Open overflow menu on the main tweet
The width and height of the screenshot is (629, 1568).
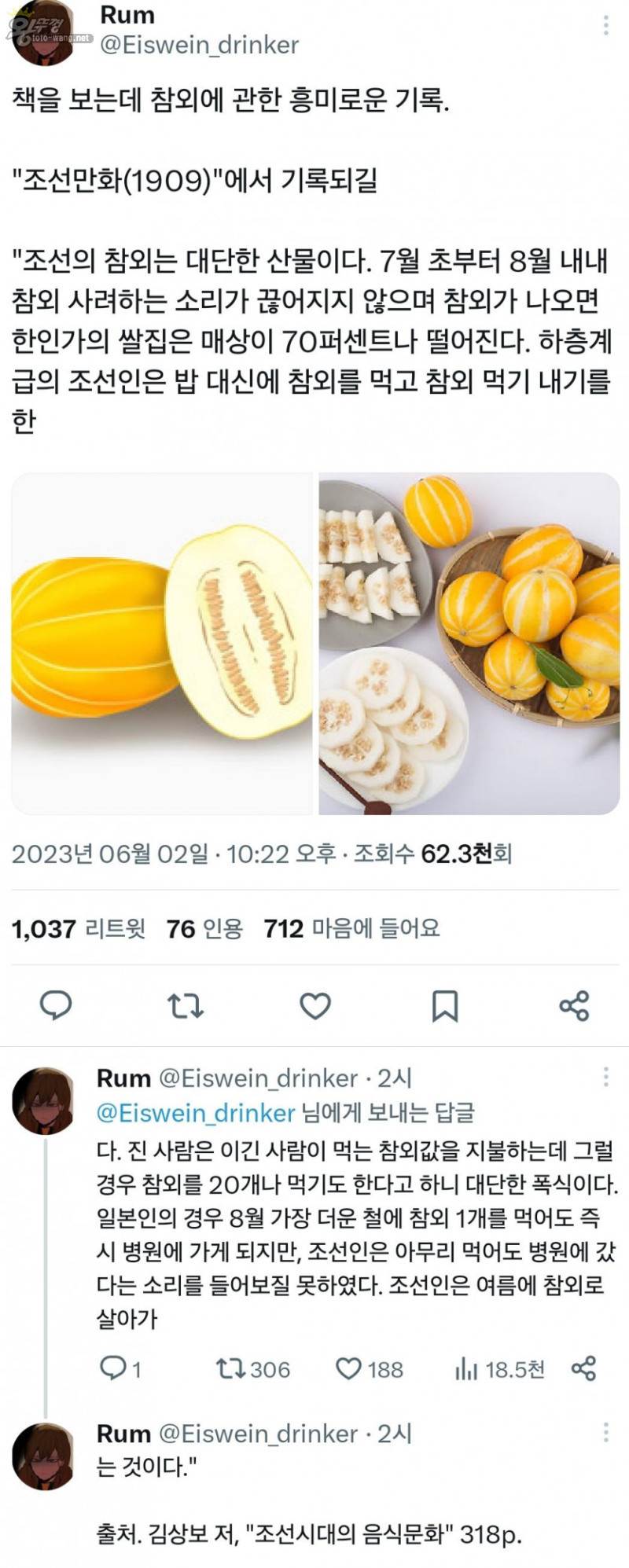pos(605,26)
